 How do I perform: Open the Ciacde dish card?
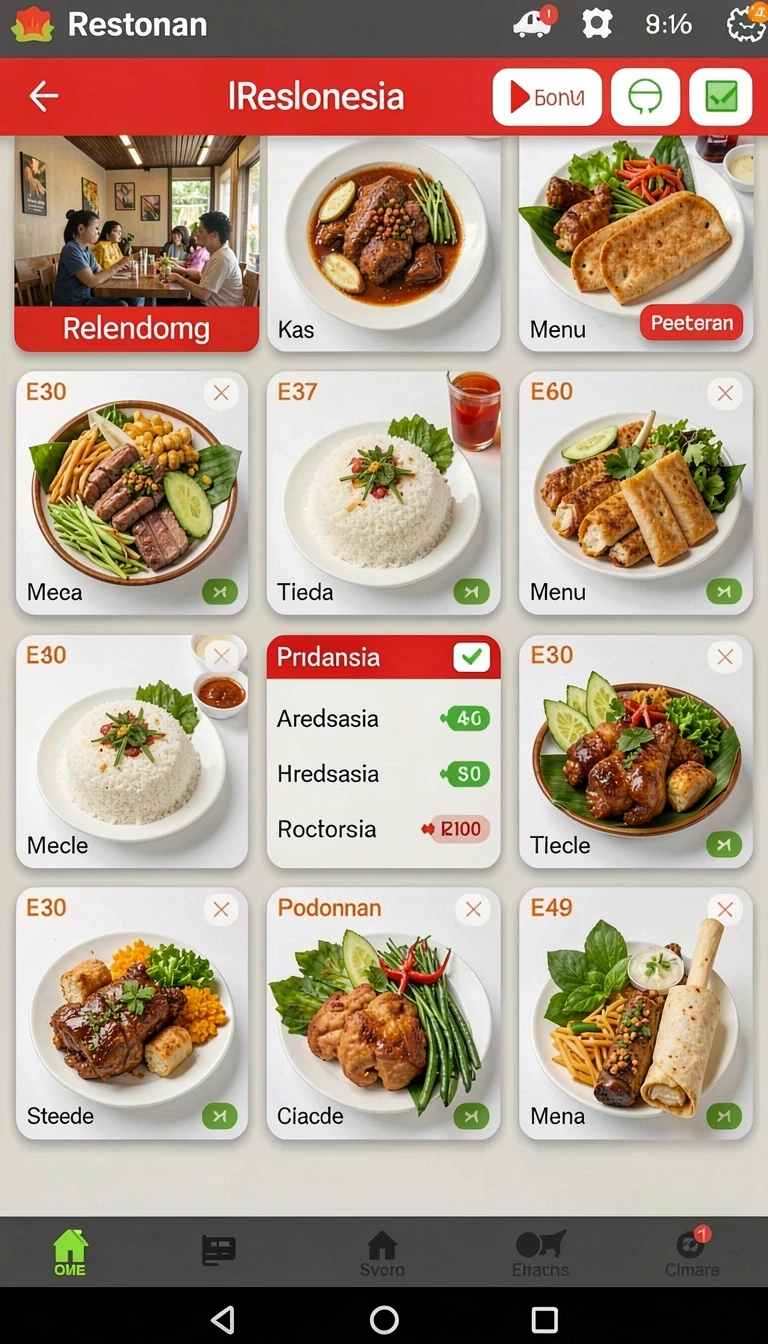(384, 1013)
